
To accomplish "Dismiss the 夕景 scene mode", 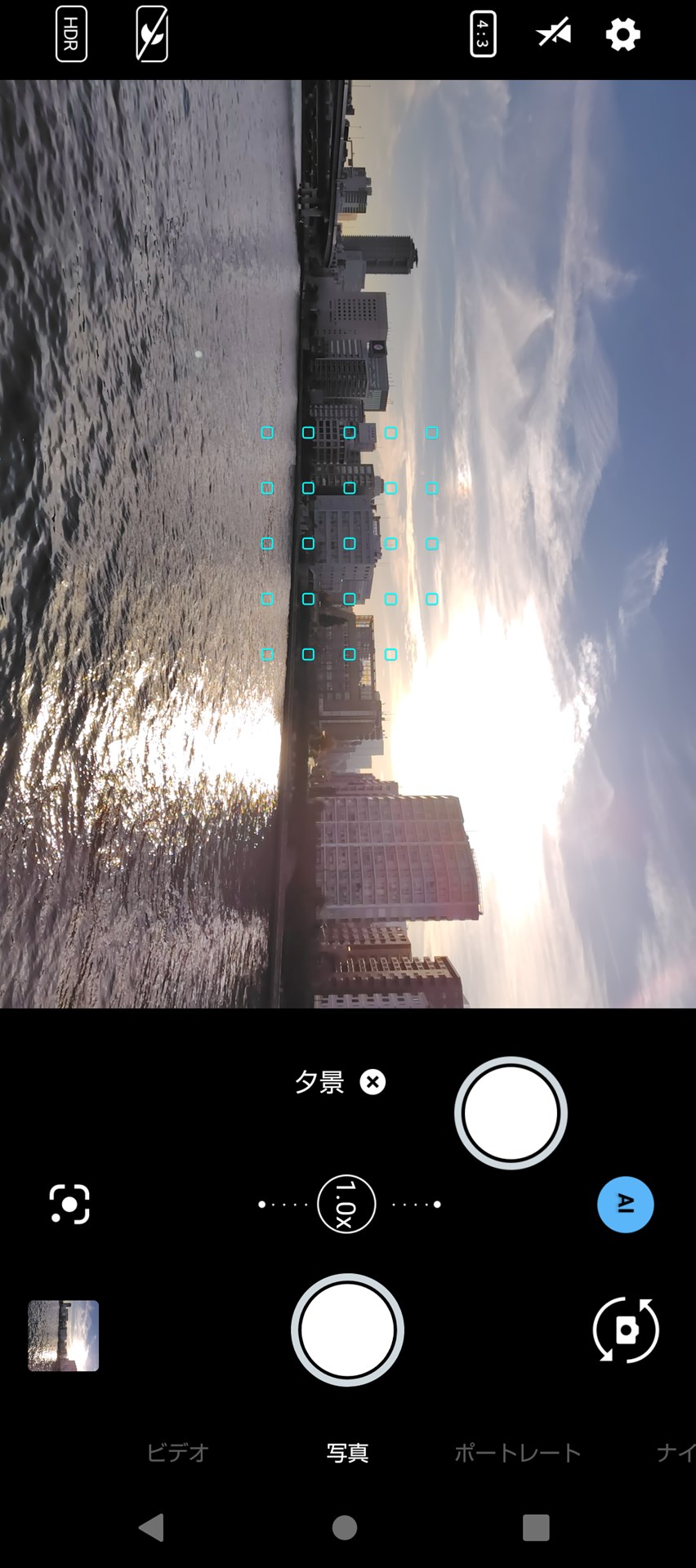I will pos(373,1082).
